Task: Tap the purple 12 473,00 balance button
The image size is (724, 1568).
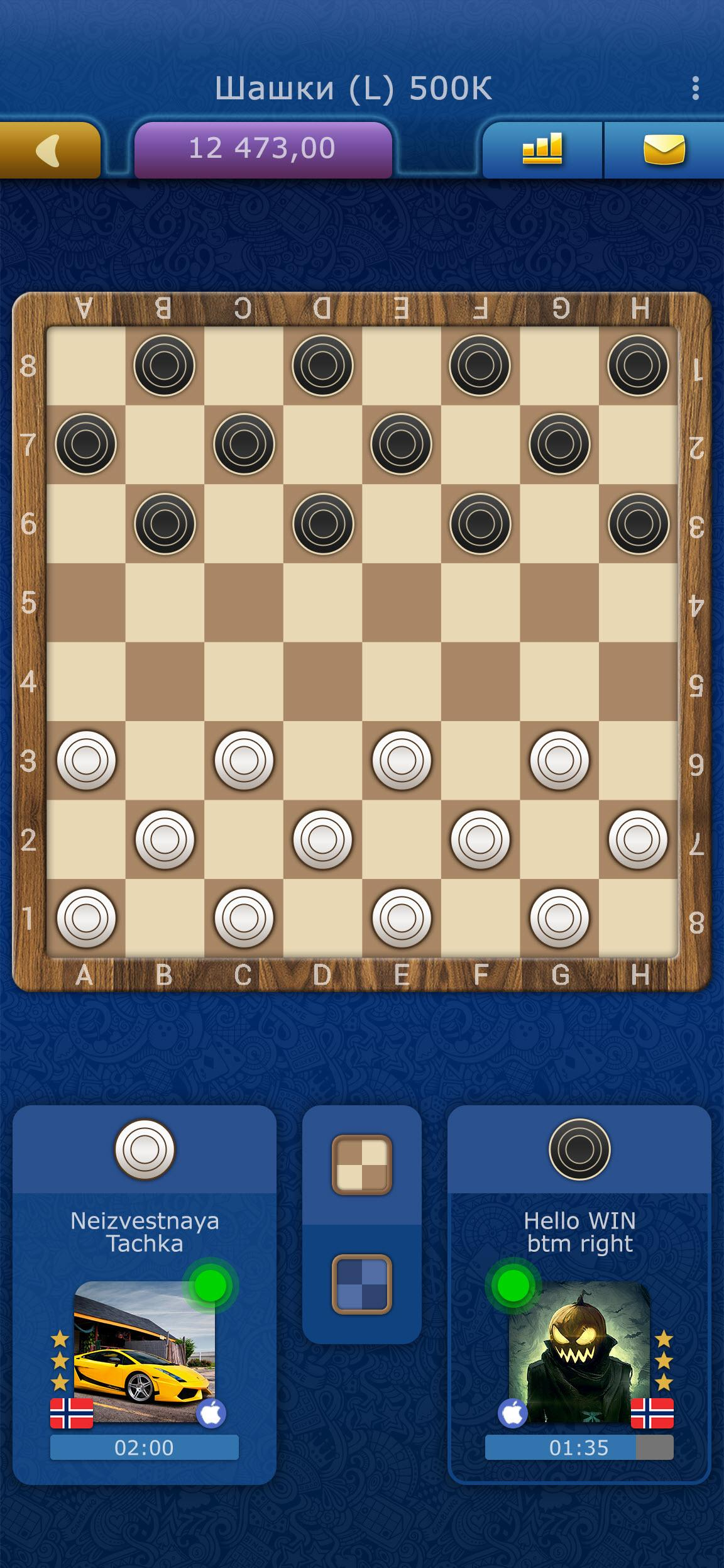Action: pos(263,150)
